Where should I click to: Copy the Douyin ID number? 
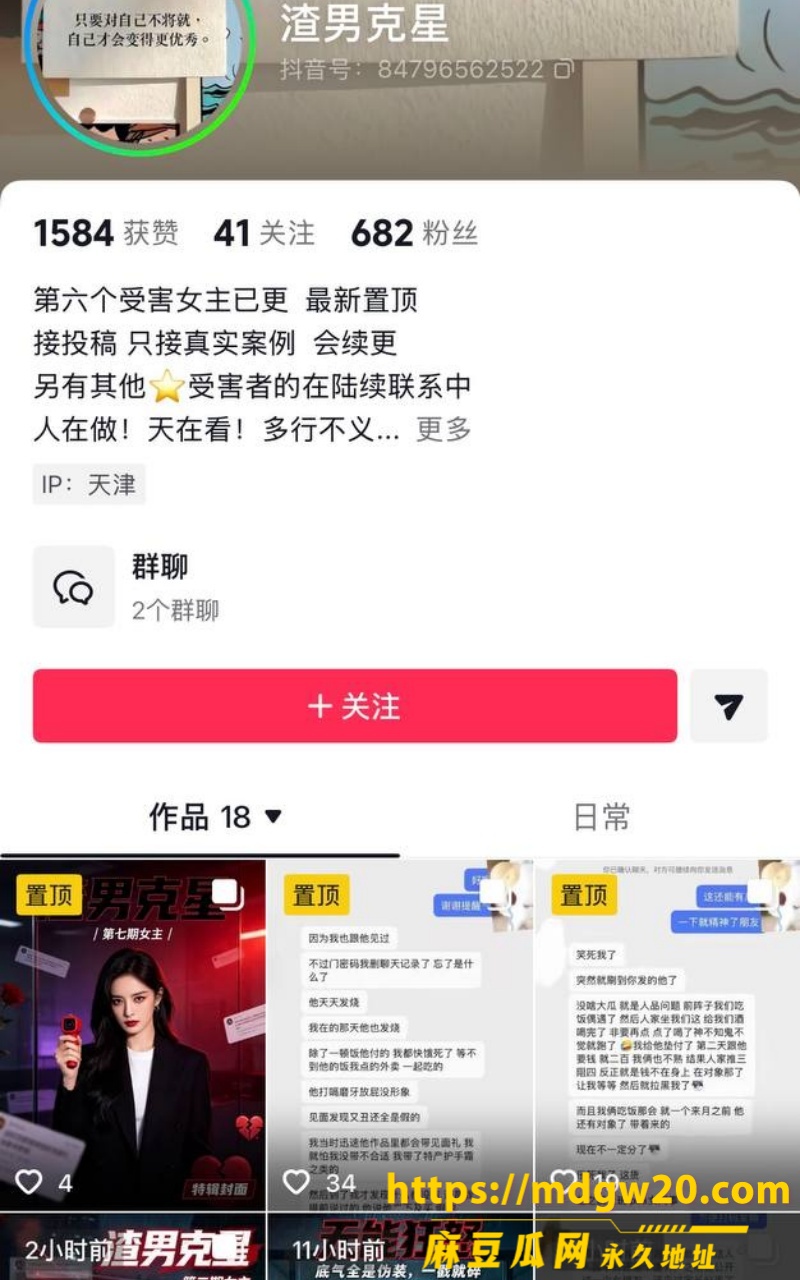(x=564, y=70)
